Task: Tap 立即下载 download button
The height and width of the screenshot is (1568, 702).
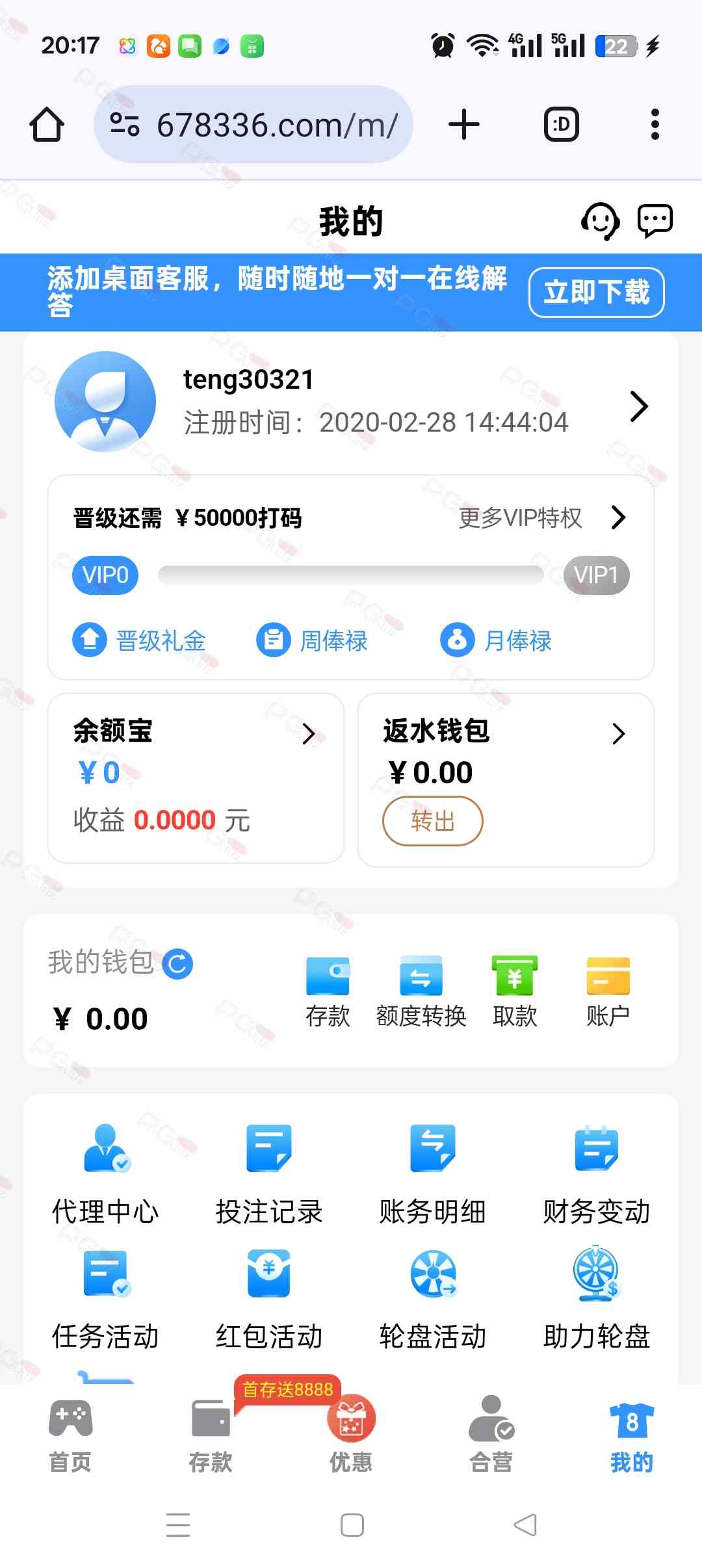Action: pos(596,293)
